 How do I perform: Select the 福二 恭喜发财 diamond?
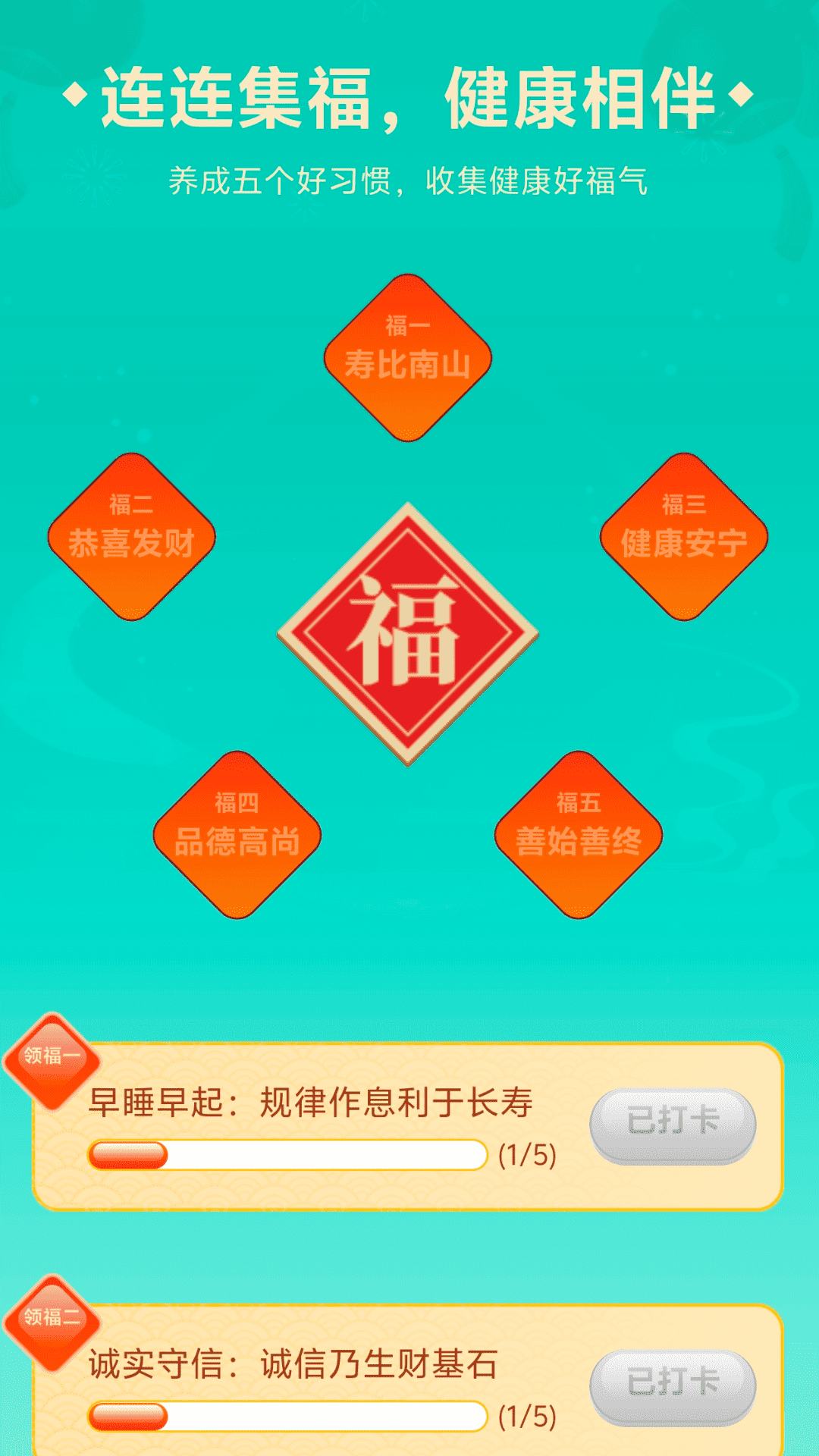(132, 537)
